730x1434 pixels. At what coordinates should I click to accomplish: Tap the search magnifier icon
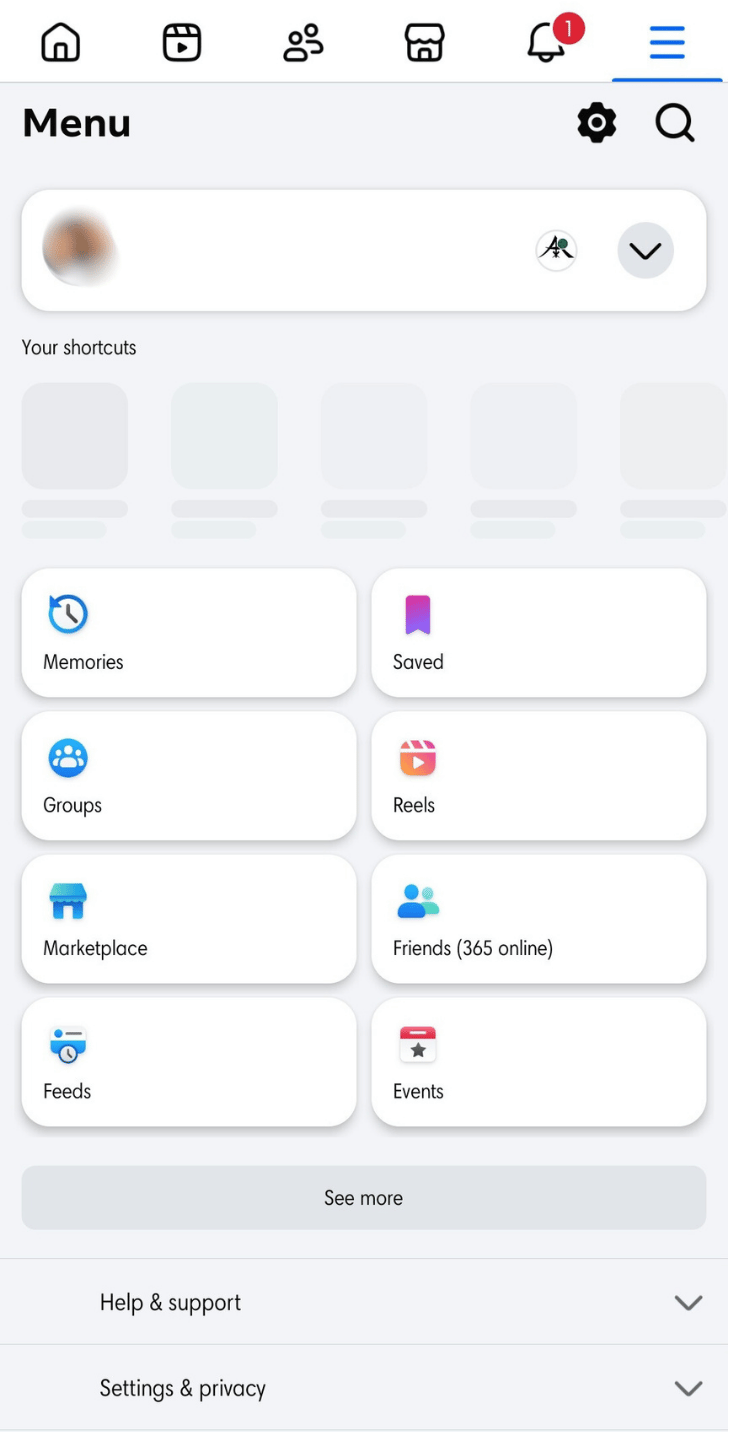675,124
